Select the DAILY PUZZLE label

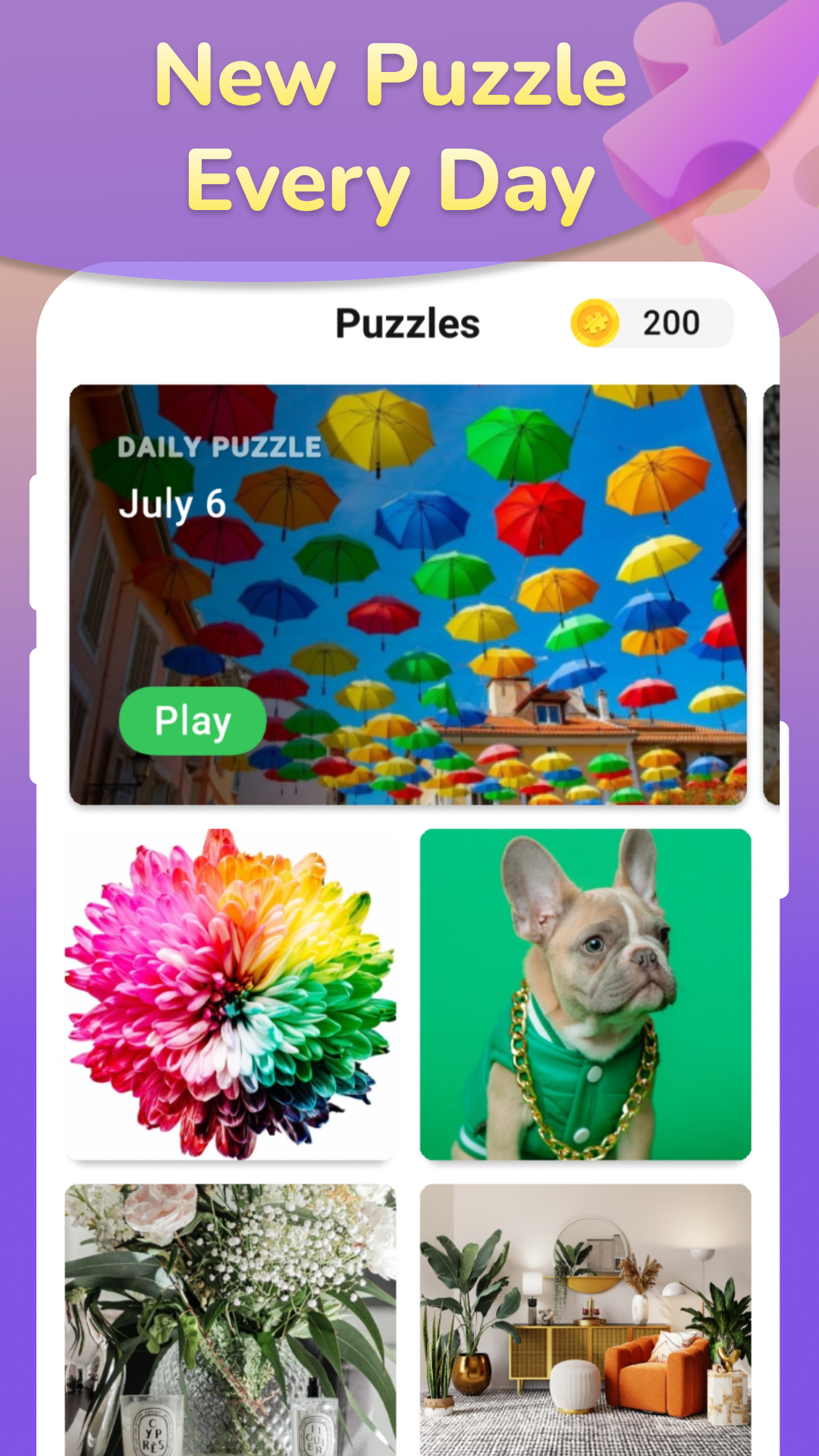(221, 447)
